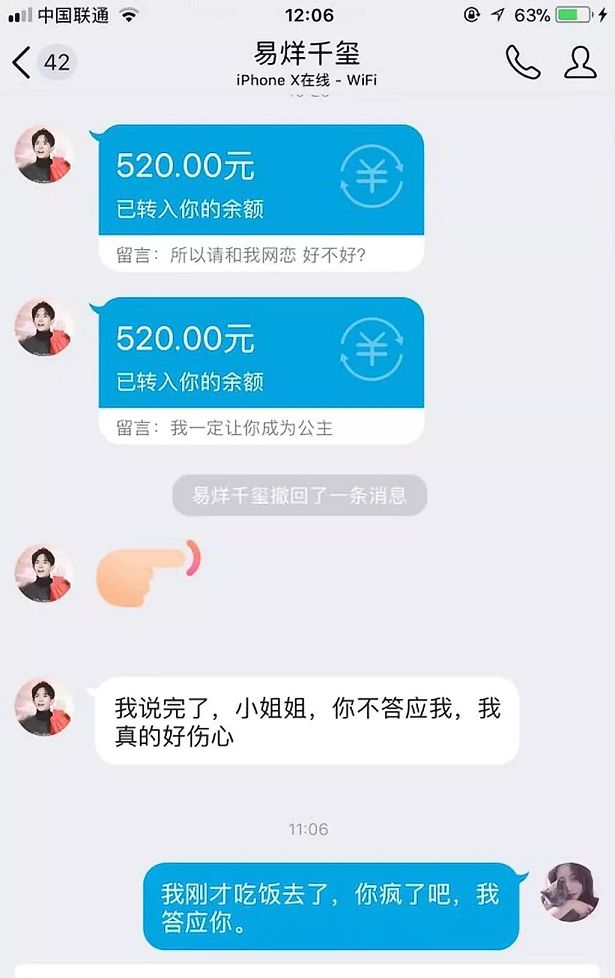Tap my own avatar beside my reply
The width and height of the screenshot is (615, 978).
569,892
